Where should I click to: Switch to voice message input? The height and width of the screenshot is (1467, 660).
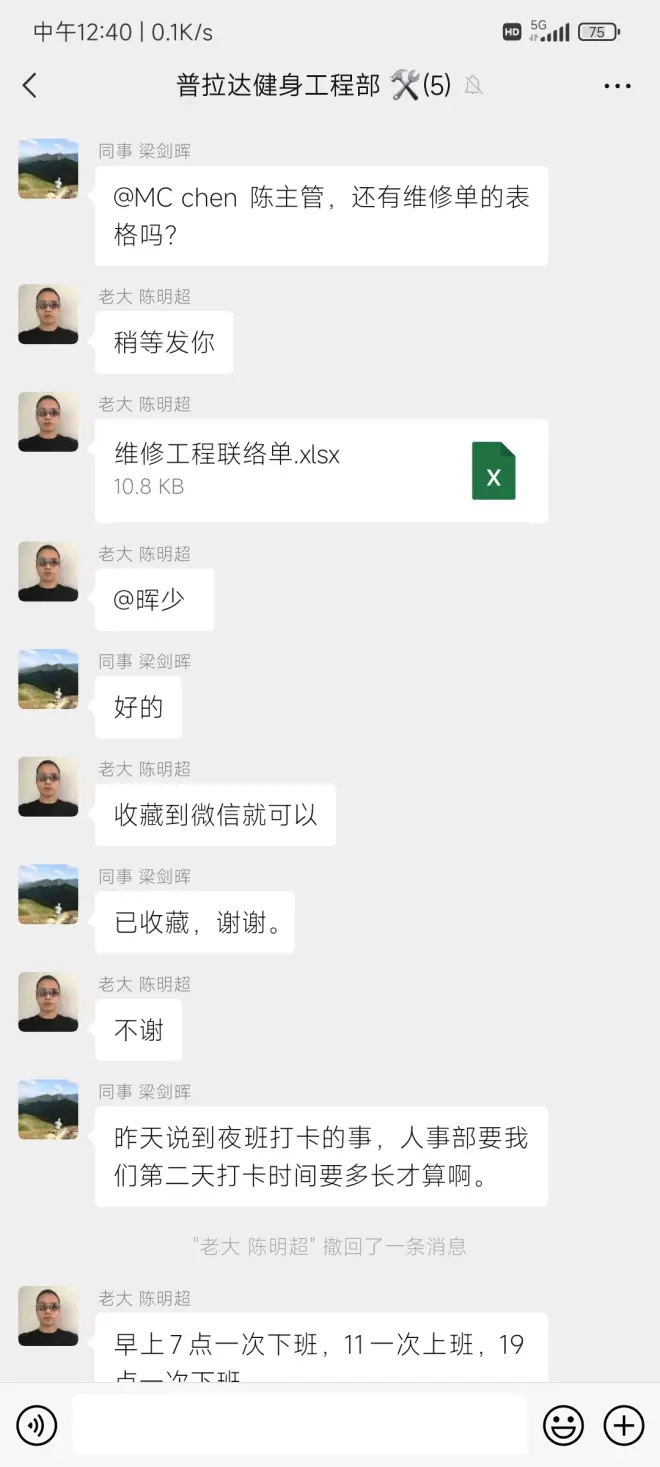37,1425
